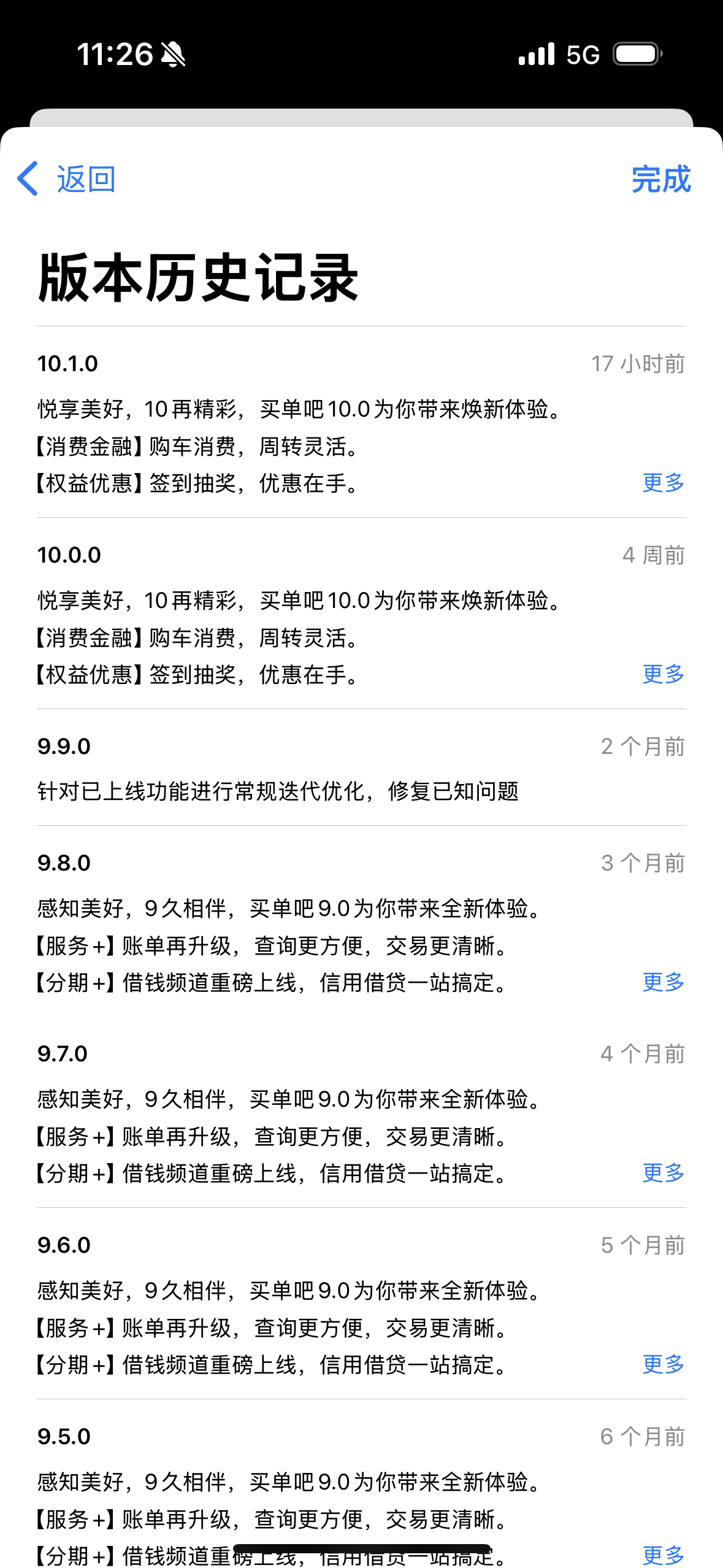Tap 完成 to close version history
This screenshot has height=1568, width=723.
pos(660,179)
